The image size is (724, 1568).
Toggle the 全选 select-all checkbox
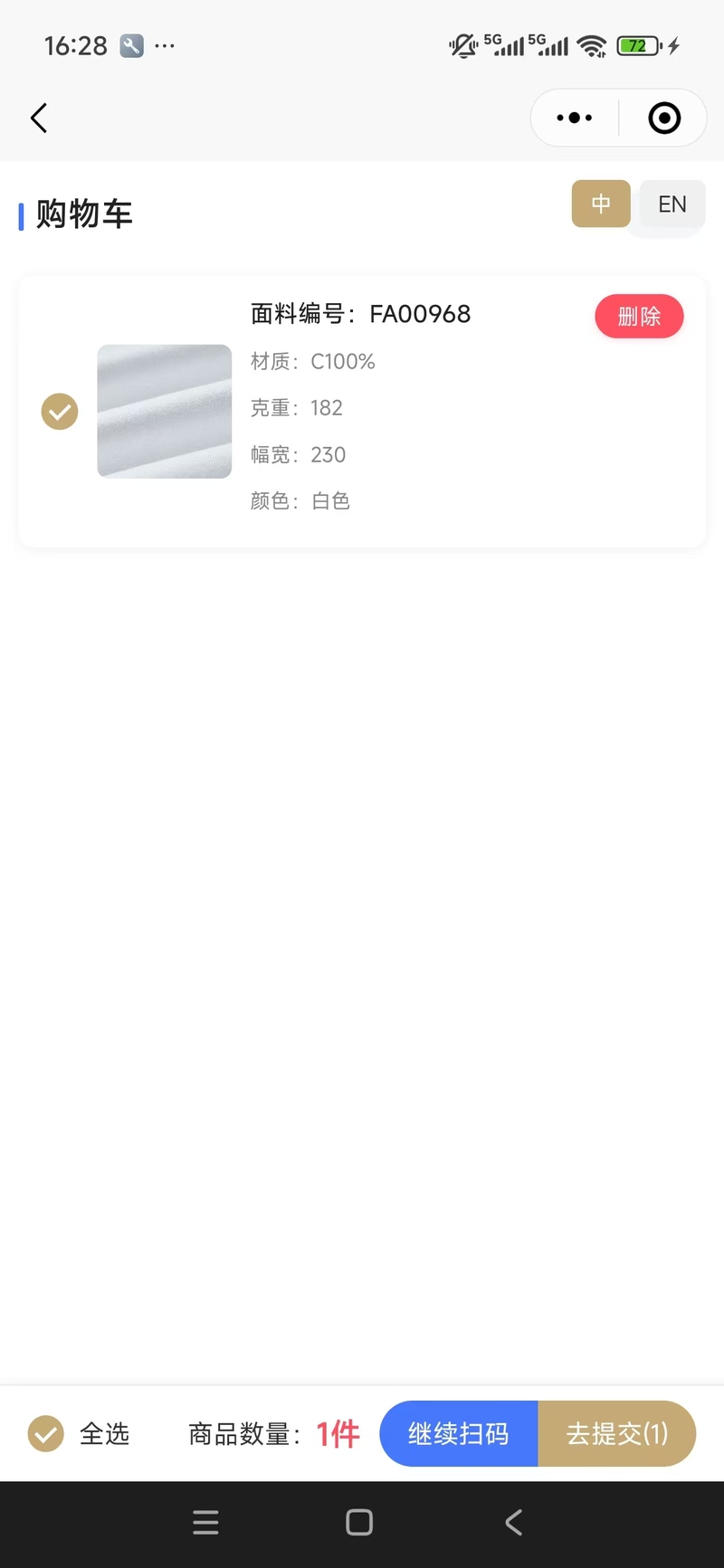[x=46, y=1434]
